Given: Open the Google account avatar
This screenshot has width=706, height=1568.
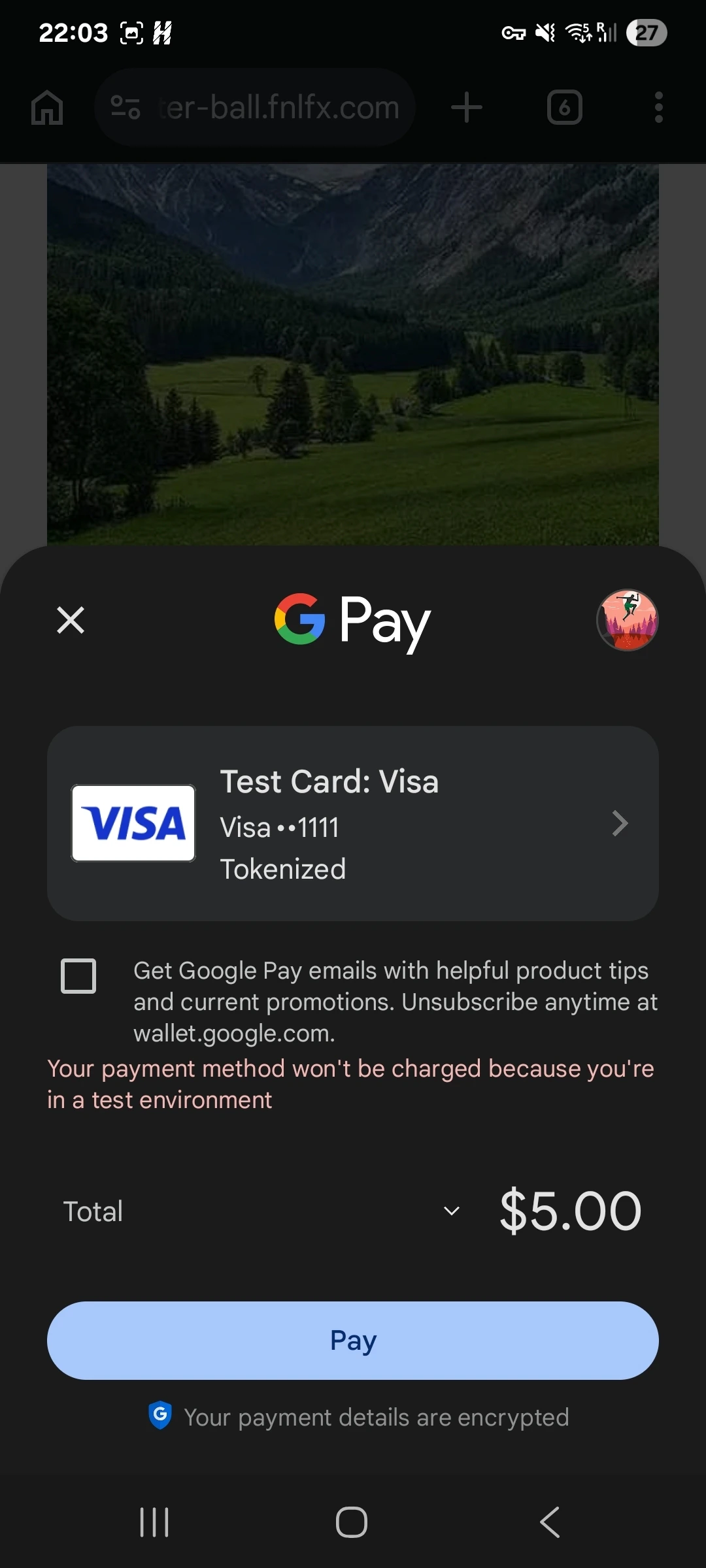Looking at the screenshot, I should click(x=627, y=620).
